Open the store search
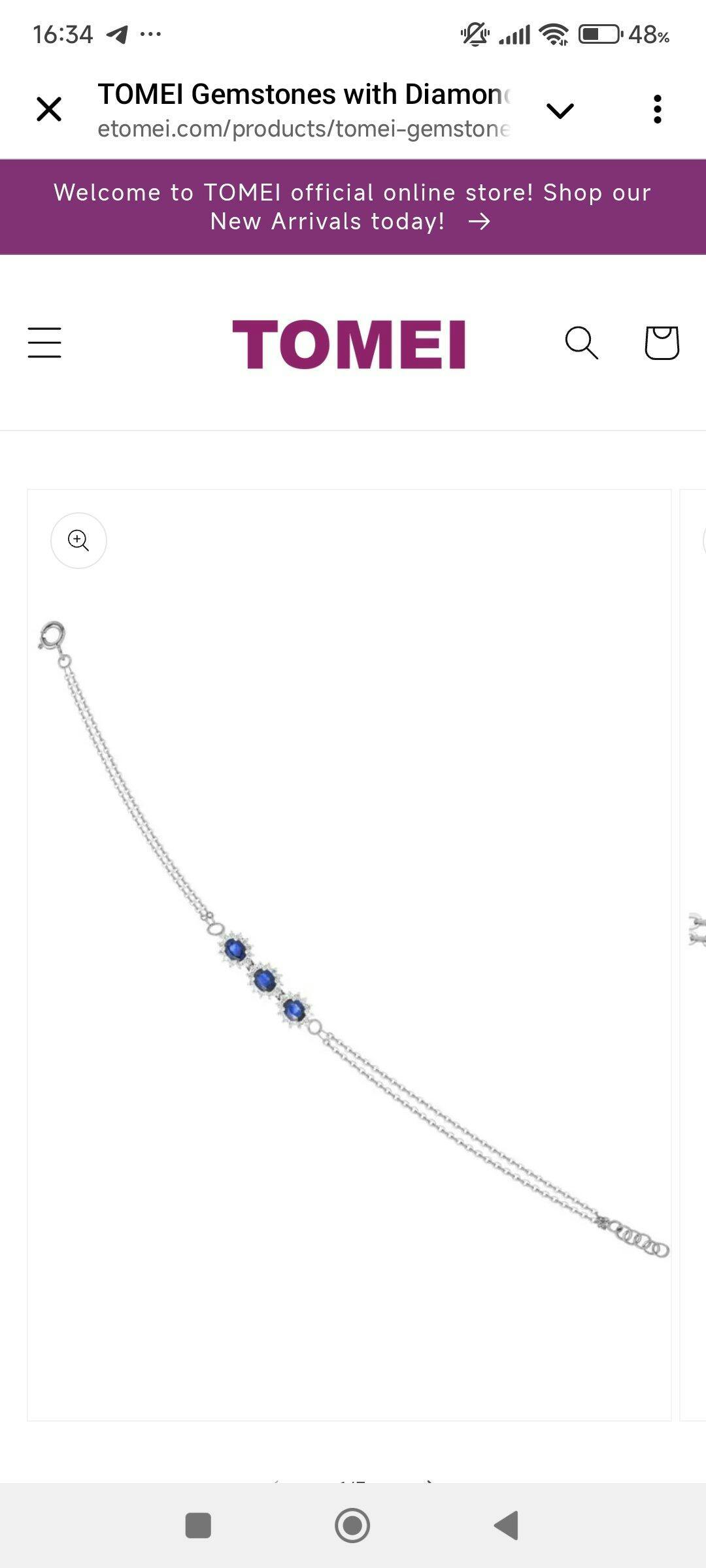The height and width of the screenshot is (1568, 706). tap(581, 343)
